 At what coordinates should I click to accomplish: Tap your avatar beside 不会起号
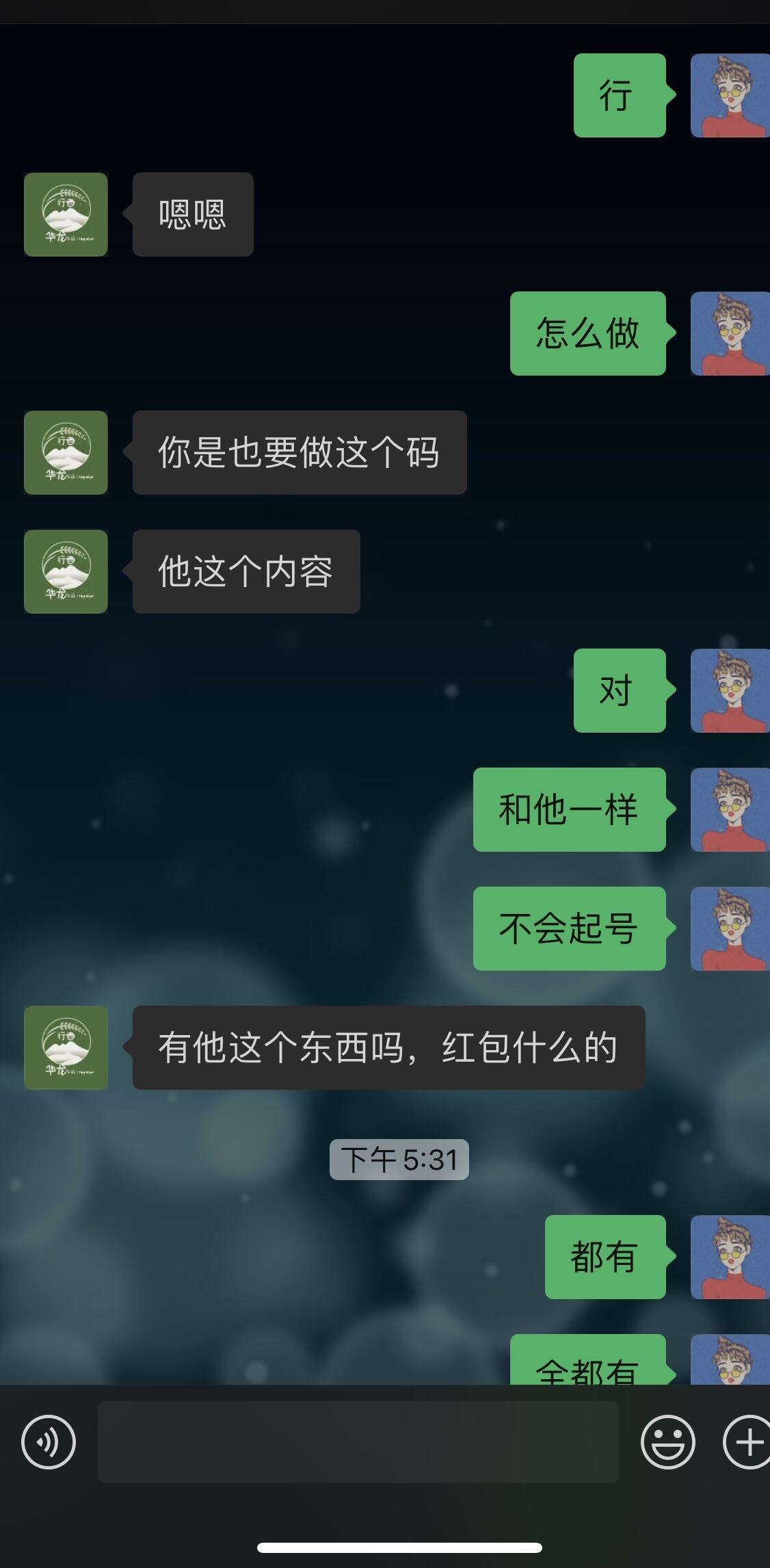730,928
